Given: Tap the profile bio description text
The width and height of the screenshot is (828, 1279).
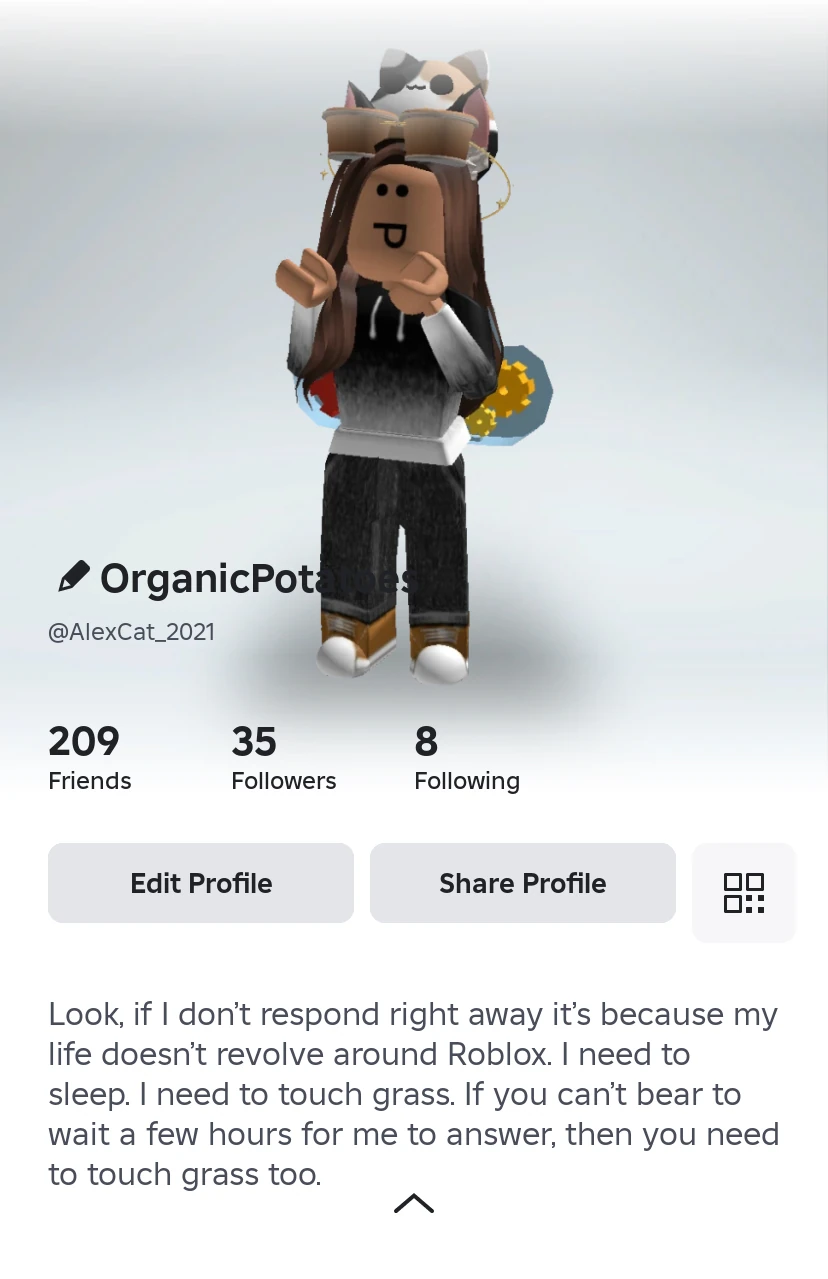Looking at the screenshot, I should pos(414,1094).
